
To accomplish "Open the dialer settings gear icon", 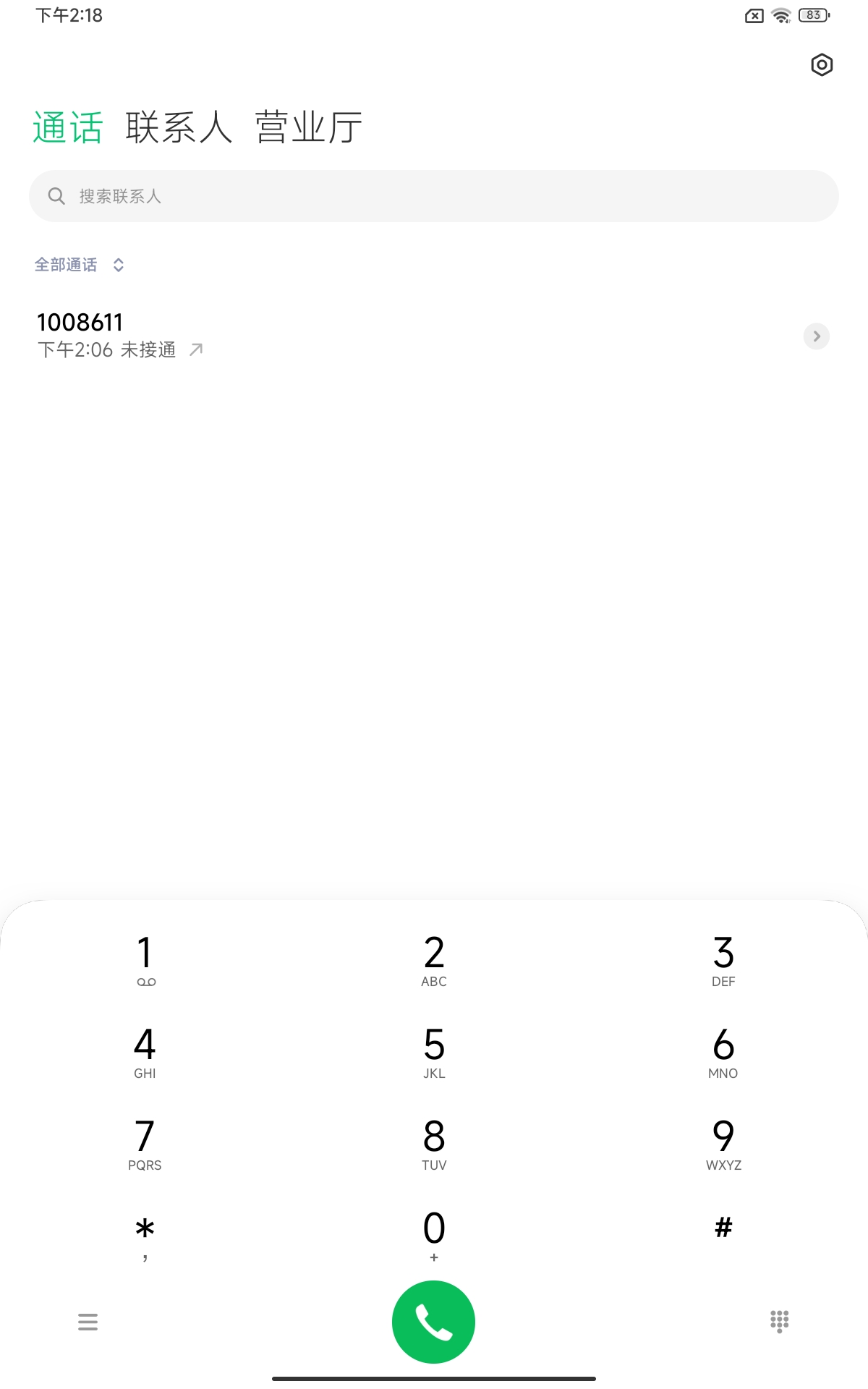I will coord(820,65).
